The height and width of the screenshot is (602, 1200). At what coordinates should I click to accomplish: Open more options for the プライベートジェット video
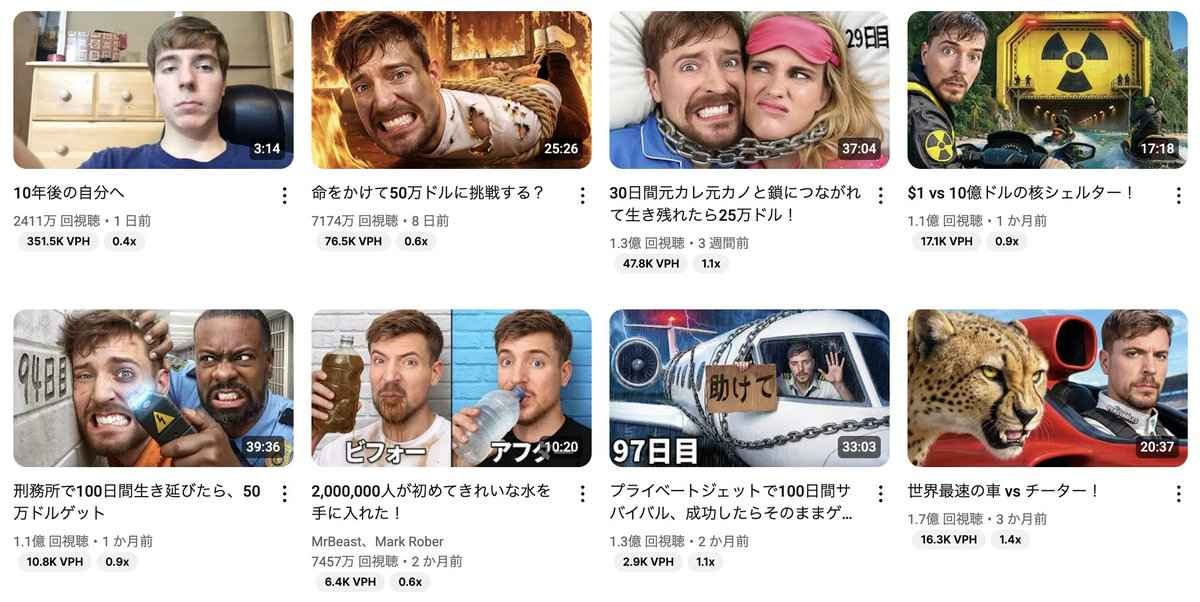880,494
